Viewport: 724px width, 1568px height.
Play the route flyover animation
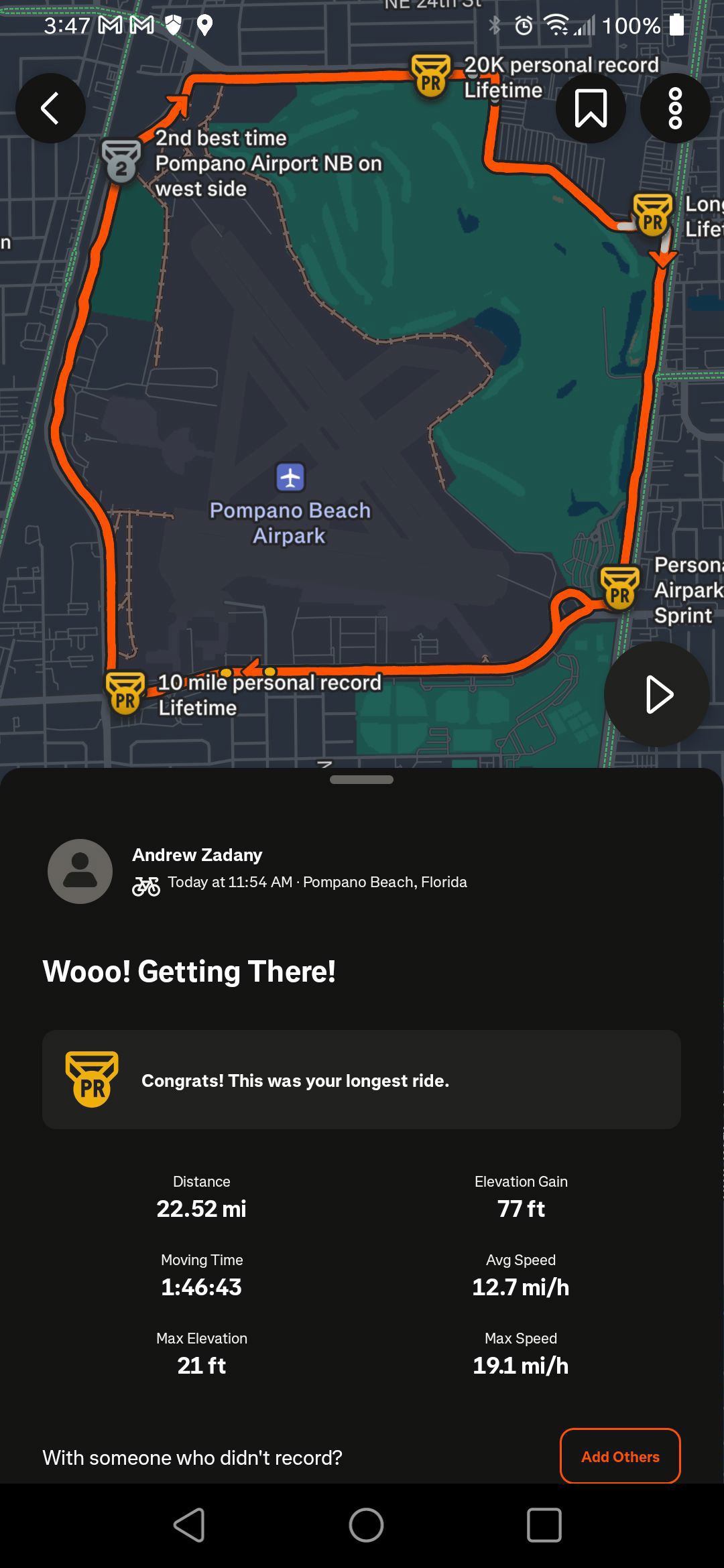(657, 694)
